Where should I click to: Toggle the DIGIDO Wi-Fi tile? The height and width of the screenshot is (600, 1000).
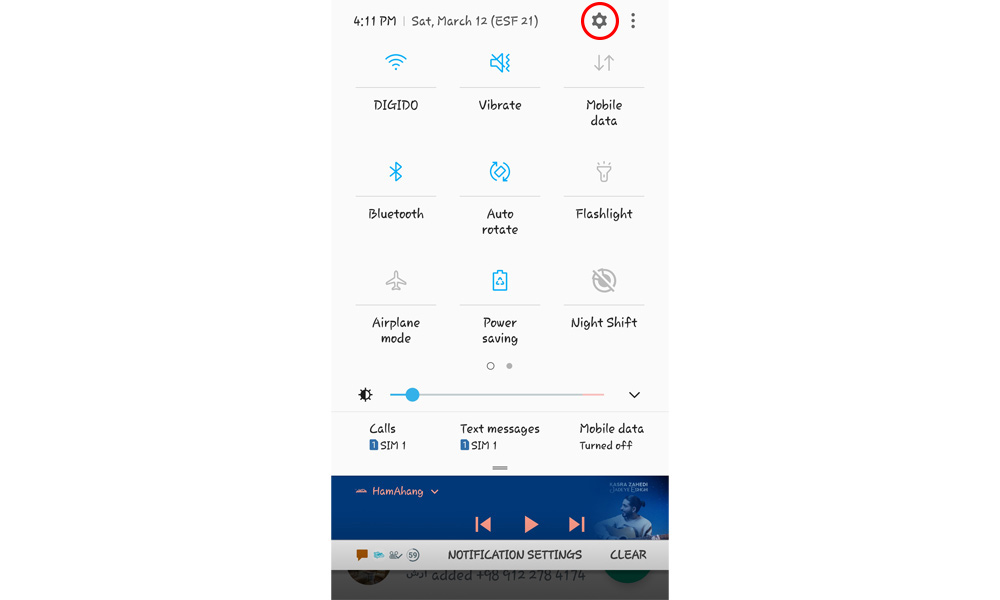click(x=396, y=63)
